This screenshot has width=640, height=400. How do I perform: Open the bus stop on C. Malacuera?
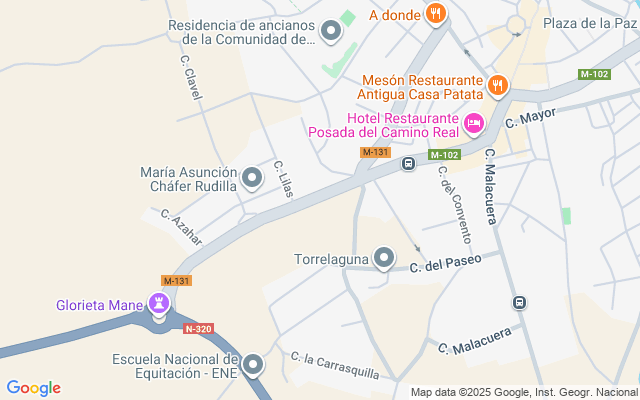tap(519, 302)
